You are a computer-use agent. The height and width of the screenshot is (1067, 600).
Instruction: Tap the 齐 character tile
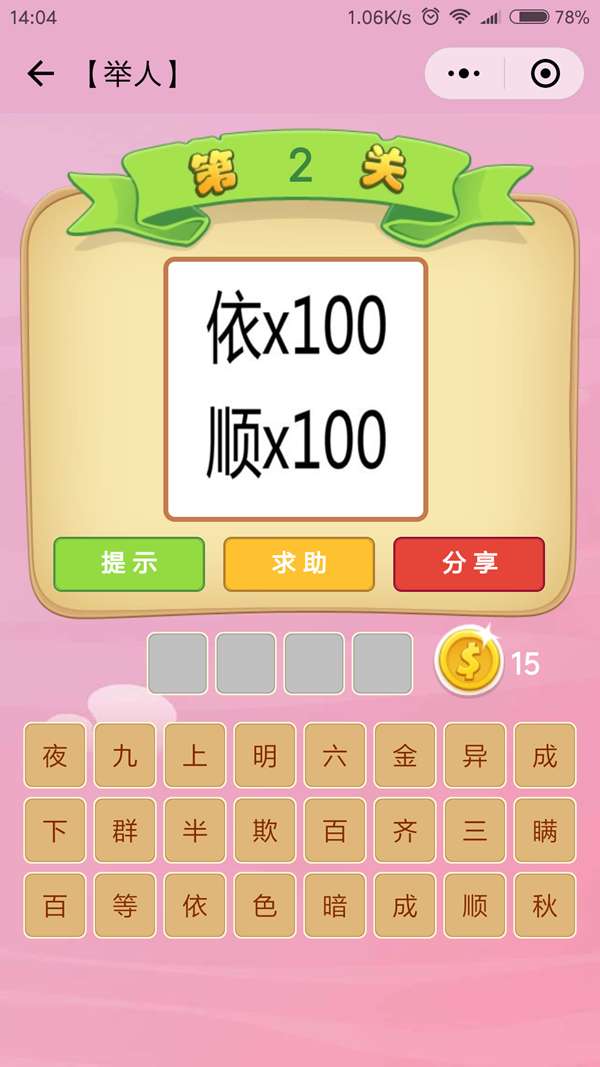405,831
